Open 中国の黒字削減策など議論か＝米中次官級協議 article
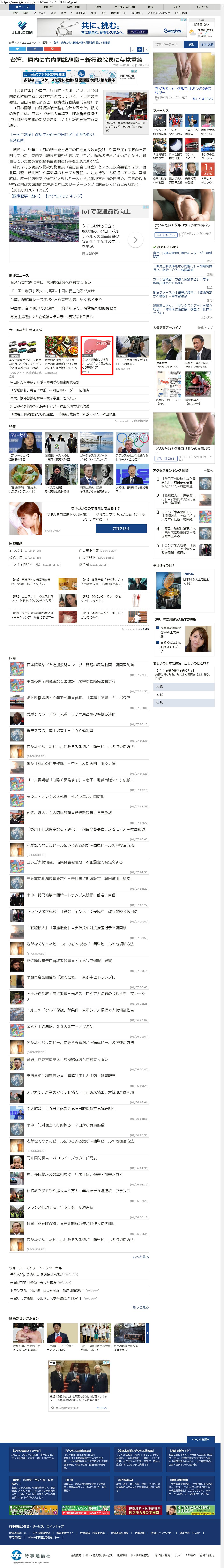224x1568 pixels. coord(71,681)
